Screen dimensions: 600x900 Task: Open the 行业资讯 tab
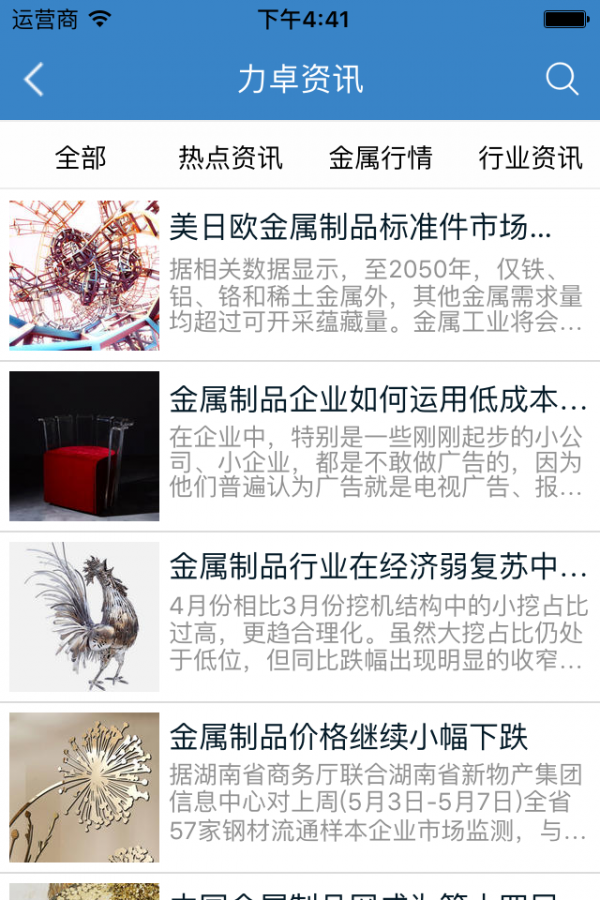[x=530, y=157]
